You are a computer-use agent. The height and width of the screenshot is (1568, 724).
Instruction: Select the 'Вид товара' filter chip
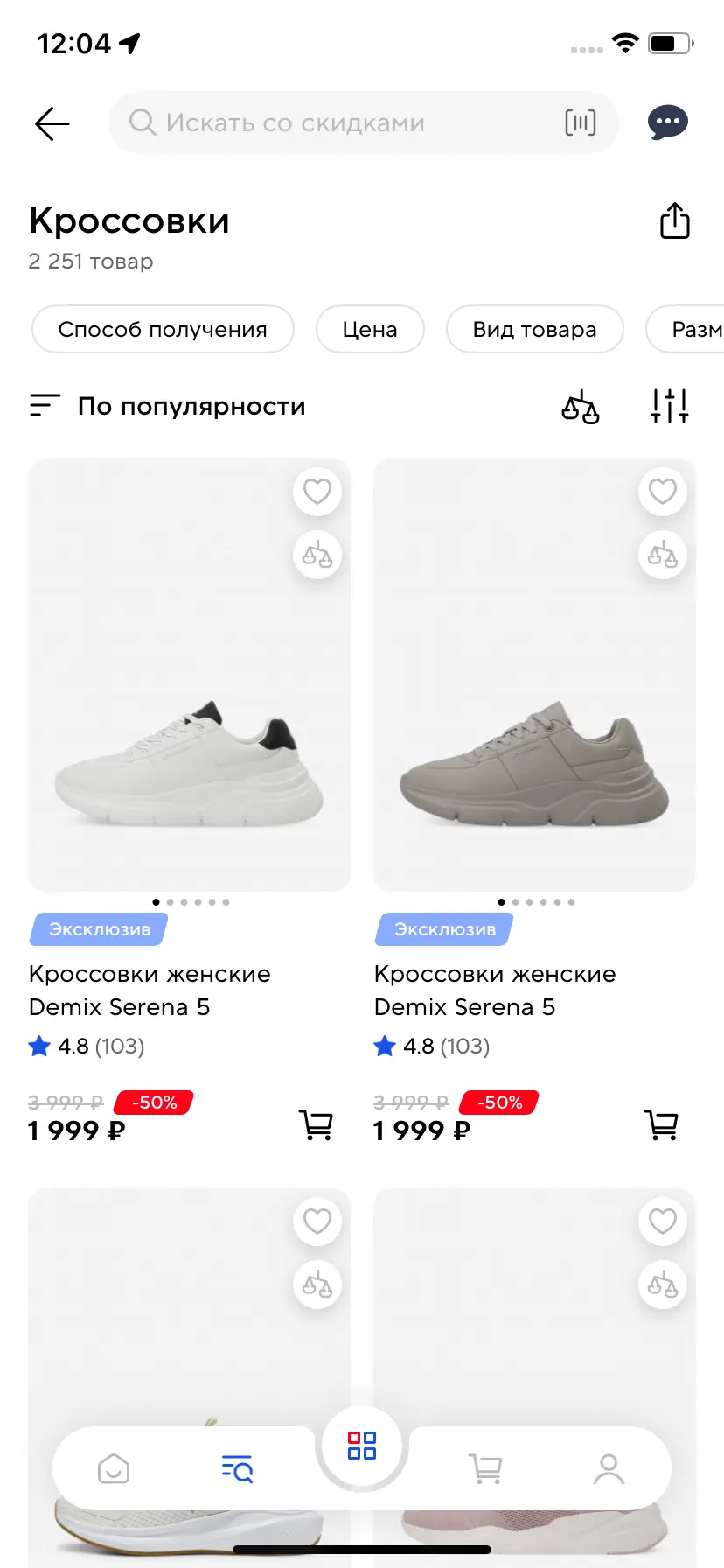[534, 330]
